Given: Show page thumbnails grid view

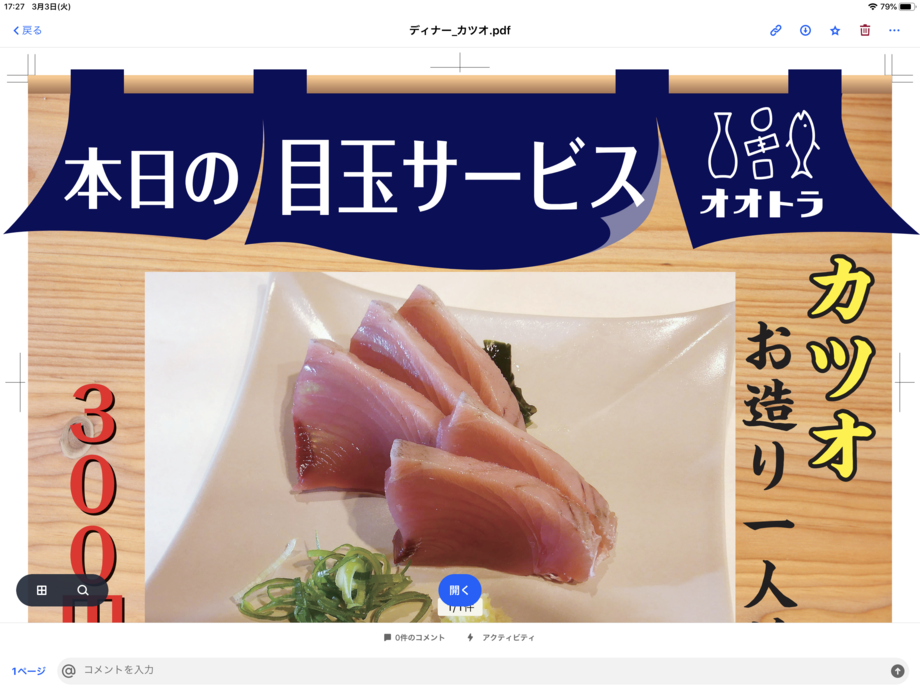Looking at the screenshot, I should point(42,590).
